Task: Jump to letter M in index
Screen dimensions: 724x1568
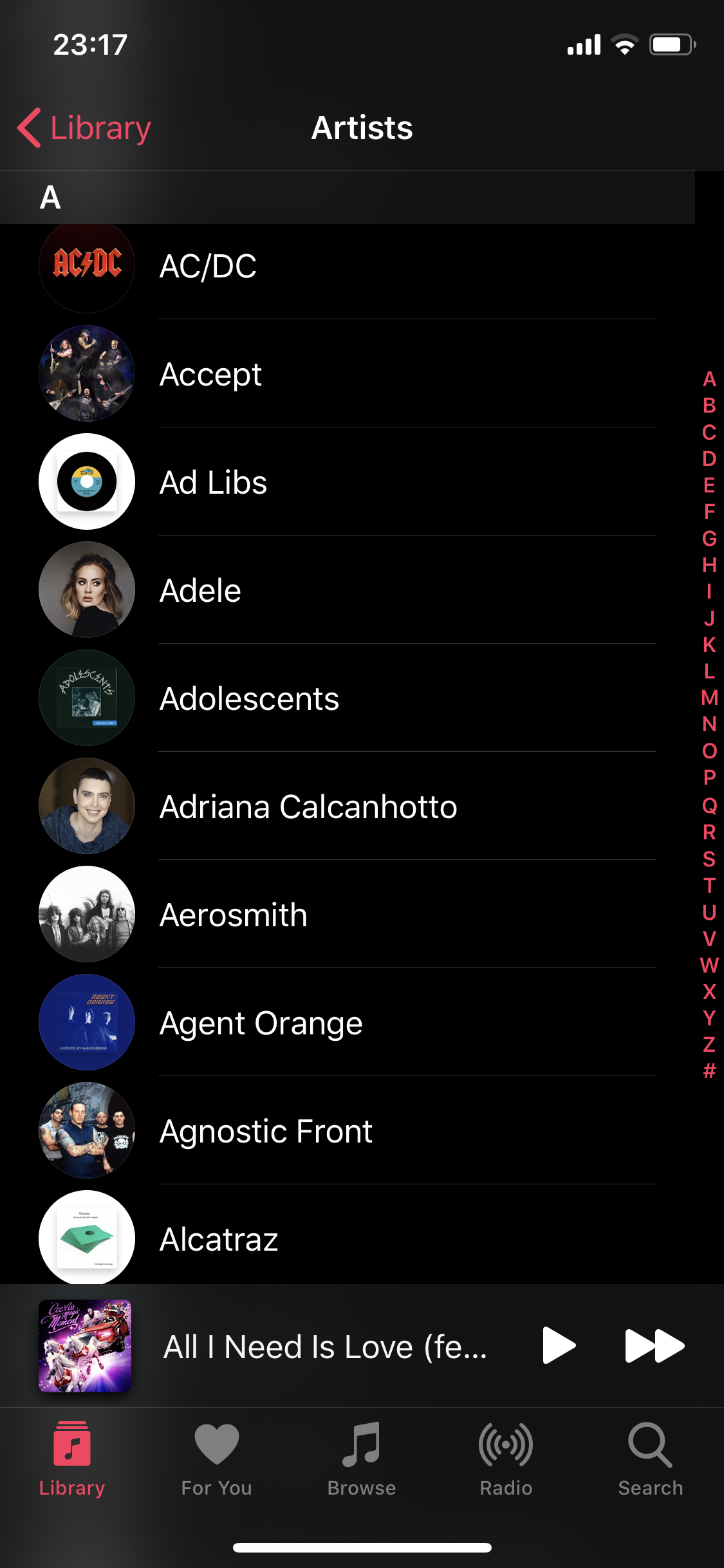Action: (709, 698)
